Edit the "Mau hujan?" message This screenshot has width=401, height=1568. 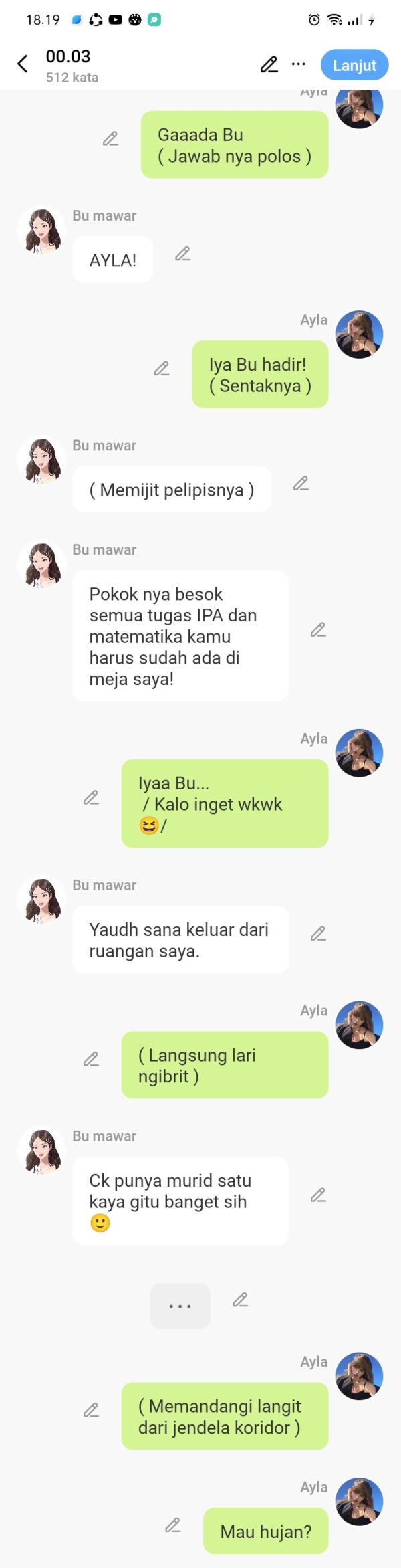click(x=173, y=1525)
